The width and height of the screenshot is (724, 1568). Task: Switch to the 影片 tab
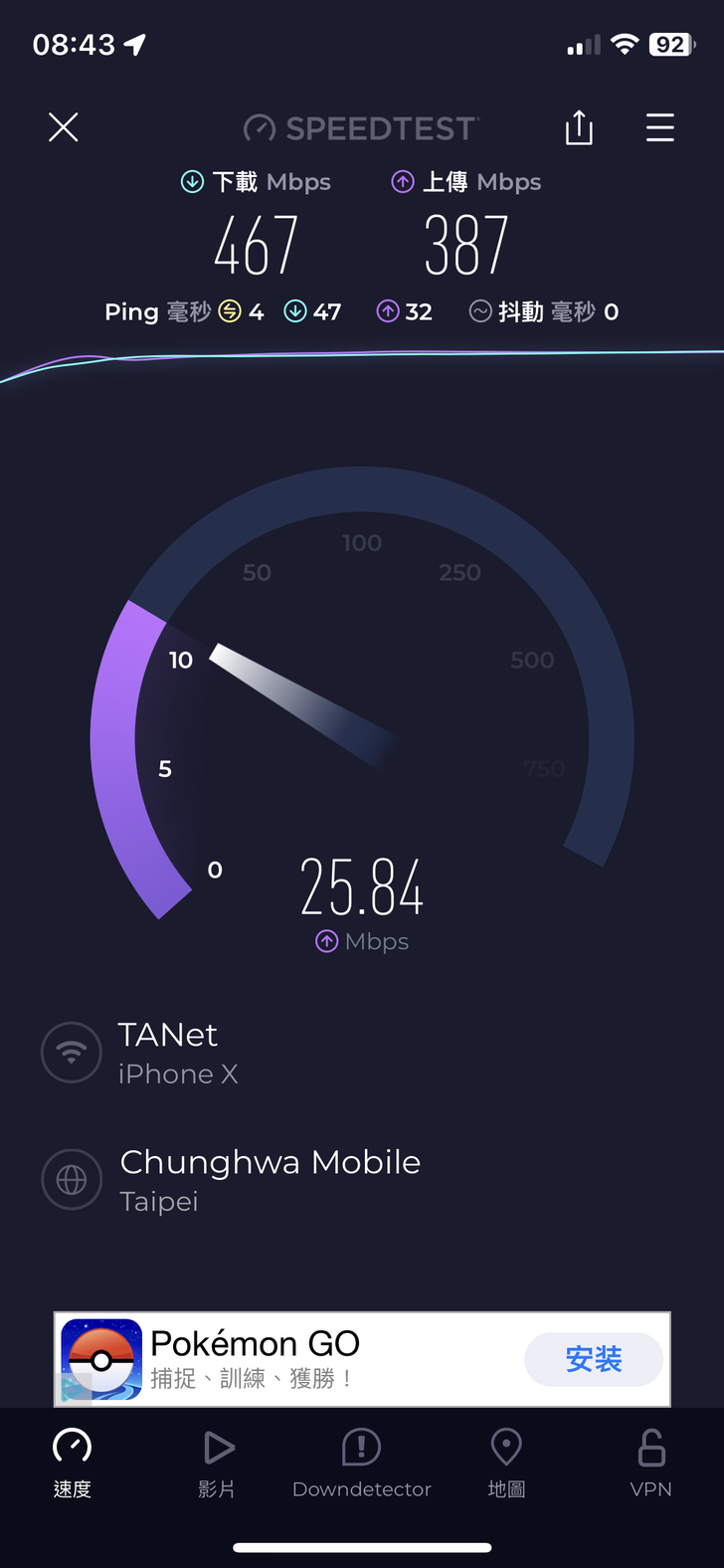[x=217, y=1463]
